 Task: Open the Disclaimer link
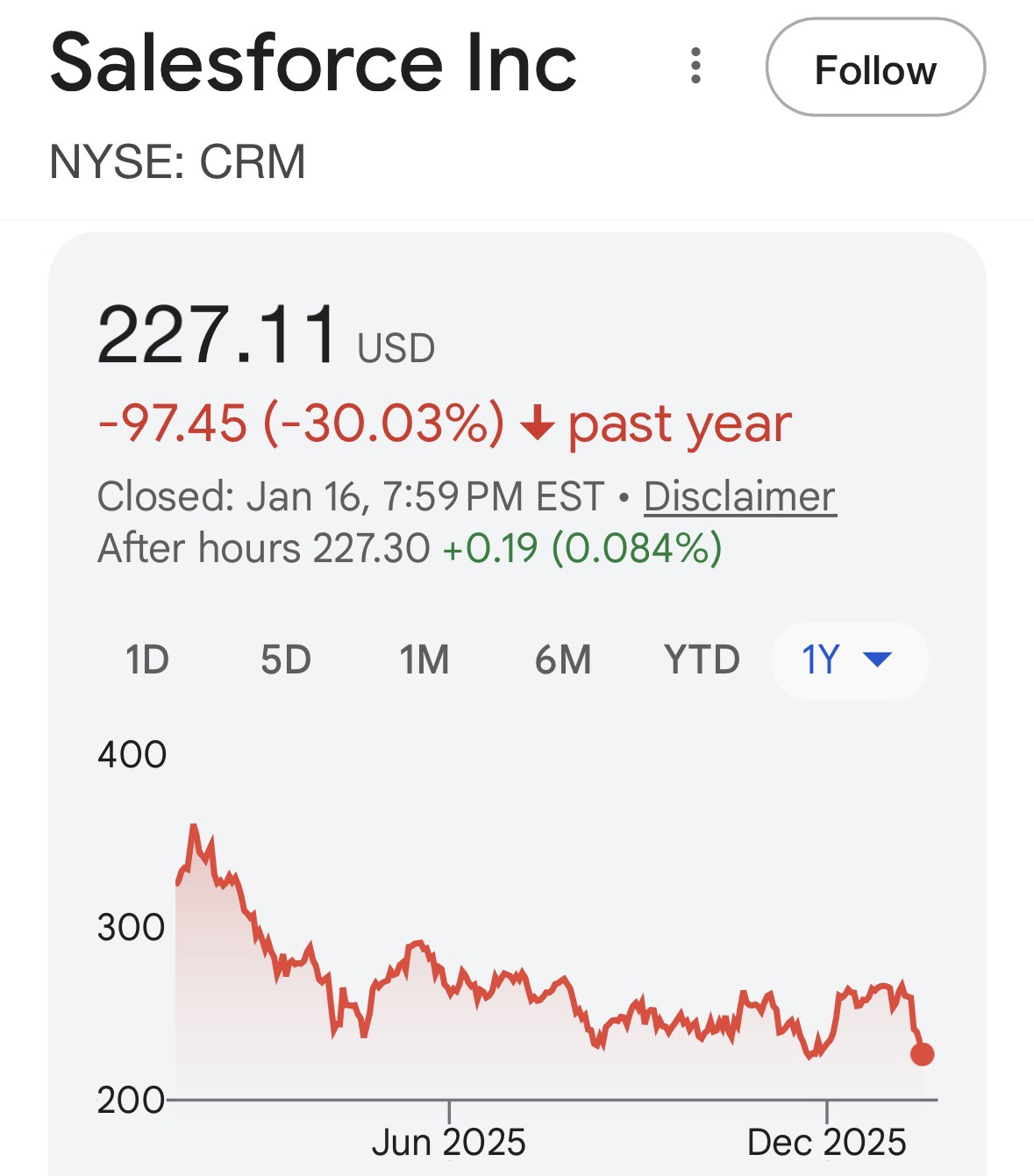739,496
